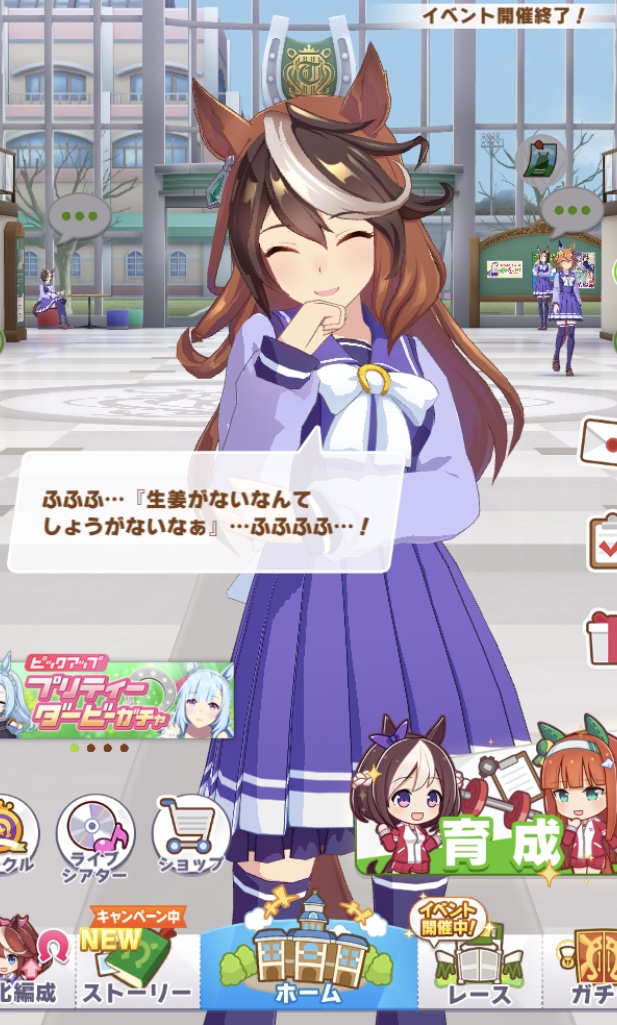The image size is (617, 1025).
Task: Open the missions clipboard icon
Action: [603, 541]
